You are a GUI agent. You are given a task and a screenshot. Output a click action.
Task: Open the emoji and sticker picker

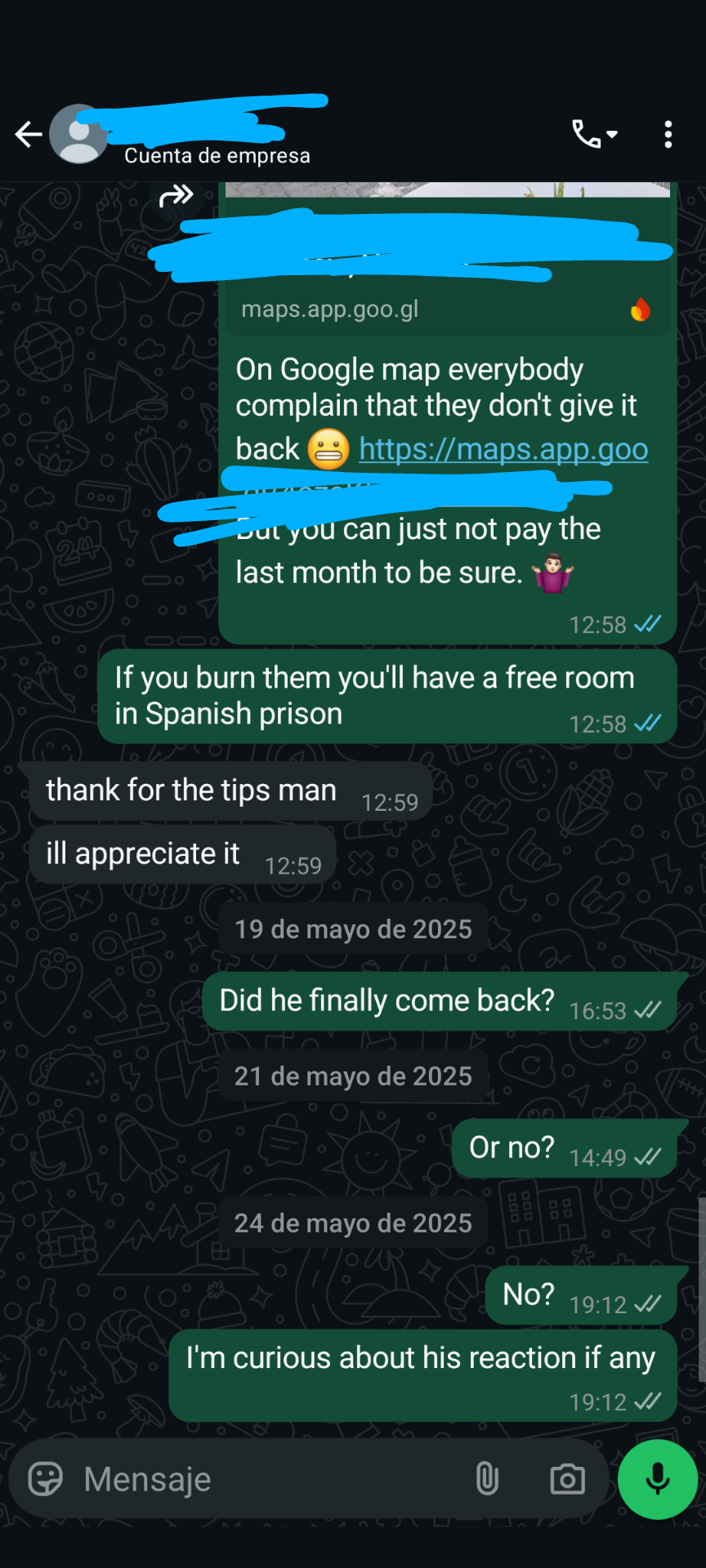point(46,1479)
